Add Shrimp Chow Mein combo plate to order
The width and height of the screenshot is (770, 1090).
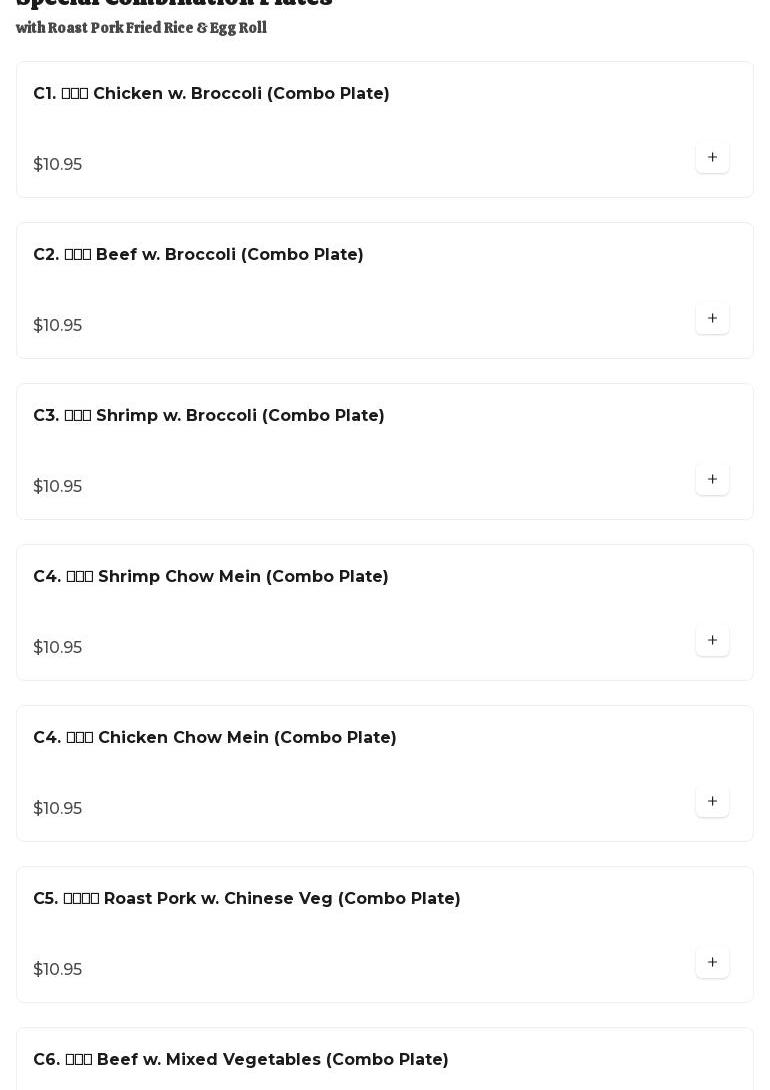[x=712, y=640]
